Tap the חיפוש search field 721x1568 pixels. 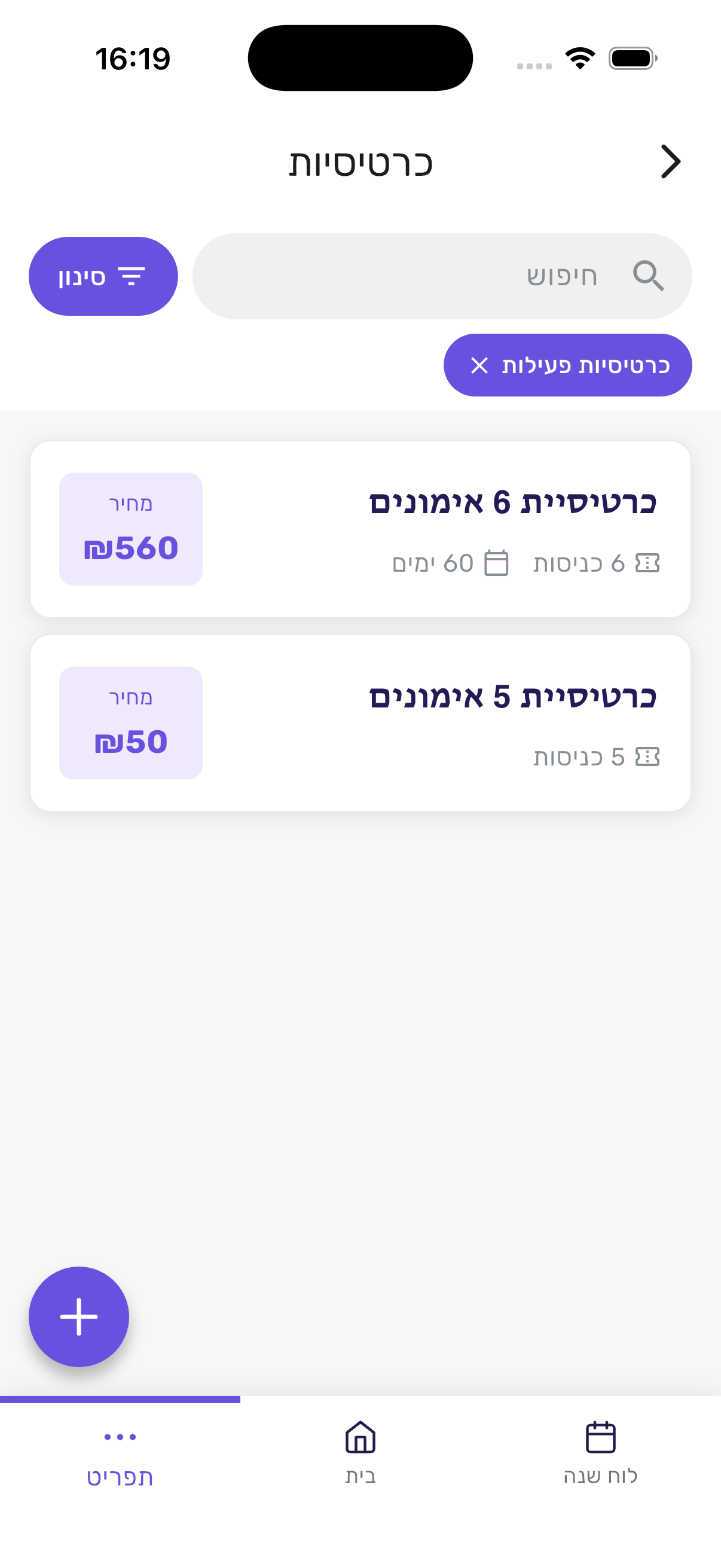coord(442,276)
